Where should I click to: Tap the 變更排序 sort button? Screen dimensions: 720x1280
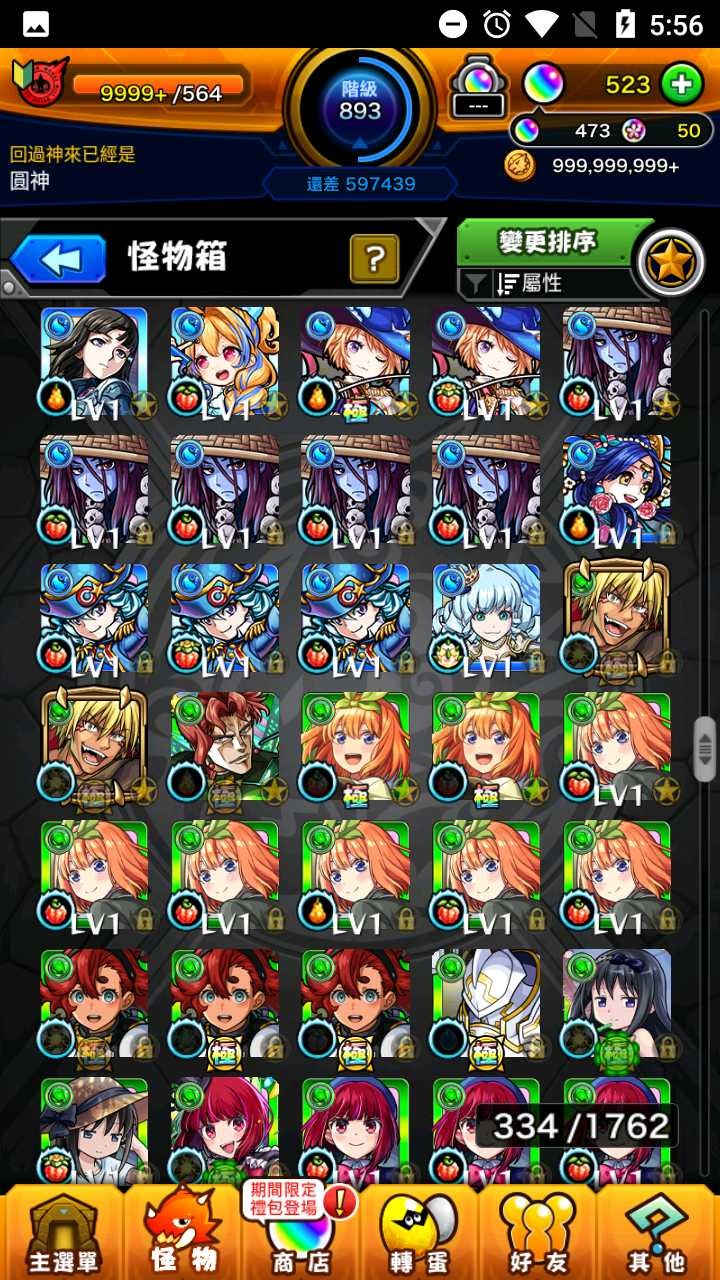click(547, 242)
